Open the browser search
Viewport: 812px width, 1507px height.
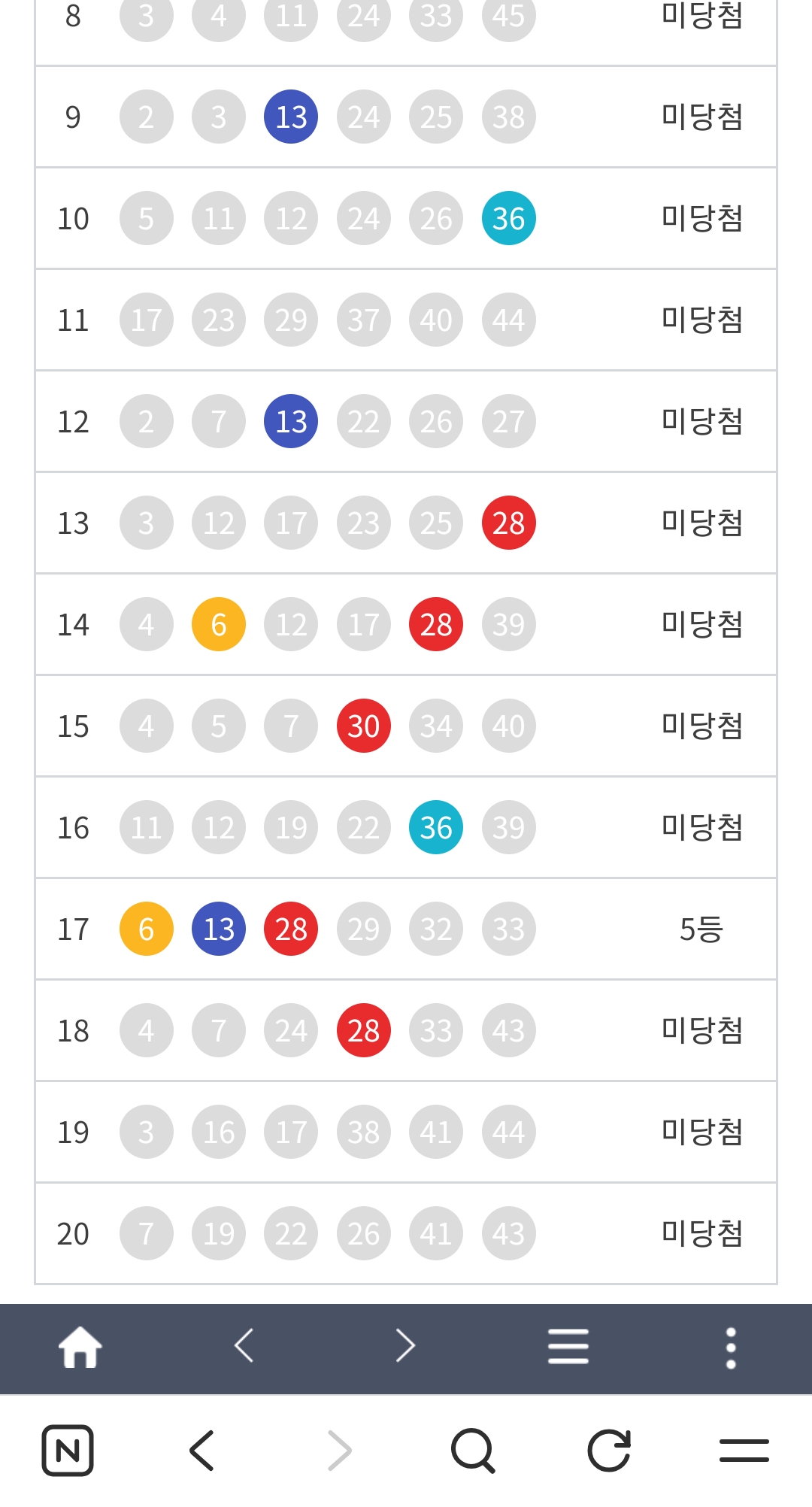[473, 1450]
